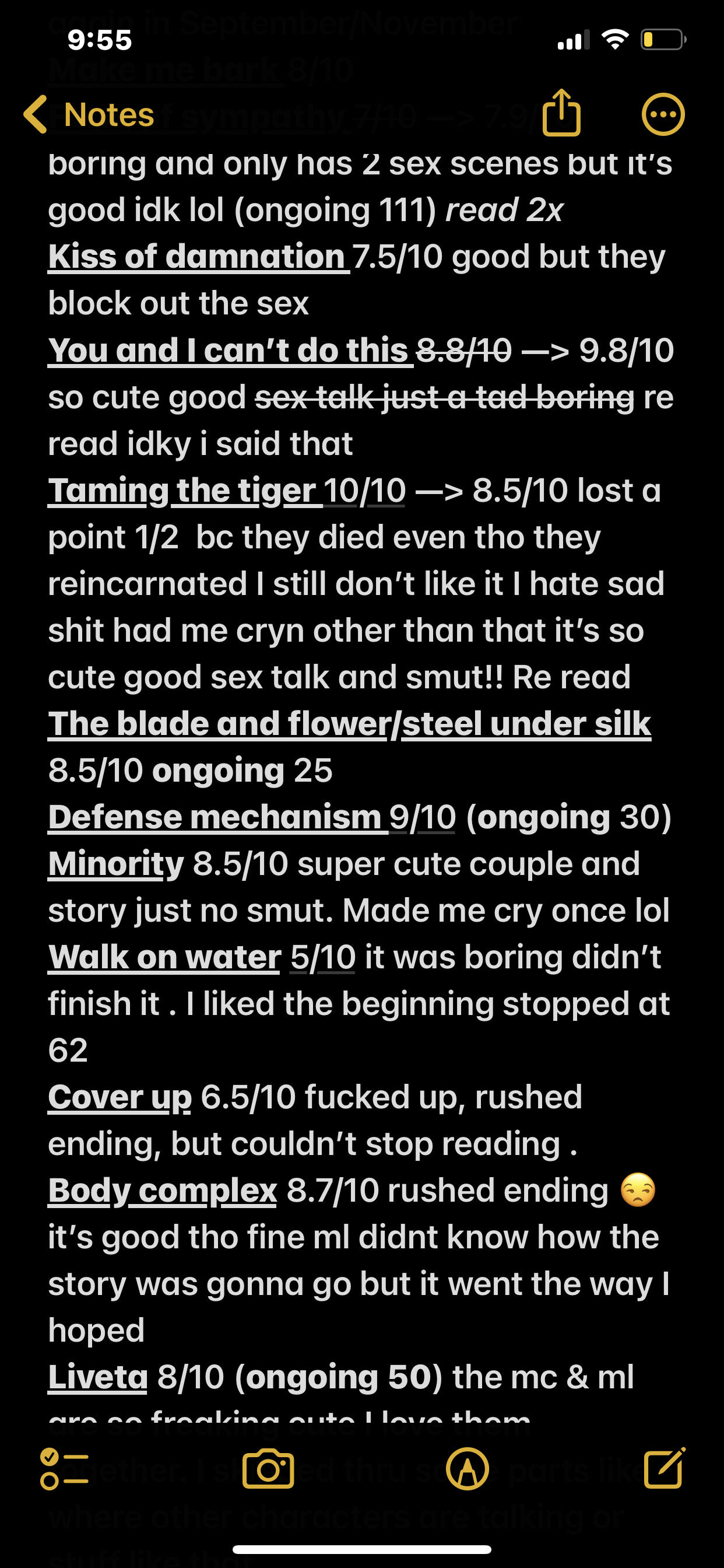The image size is (724, 1568).
Task: Go back to the Notes list
Action: (89, 114)
